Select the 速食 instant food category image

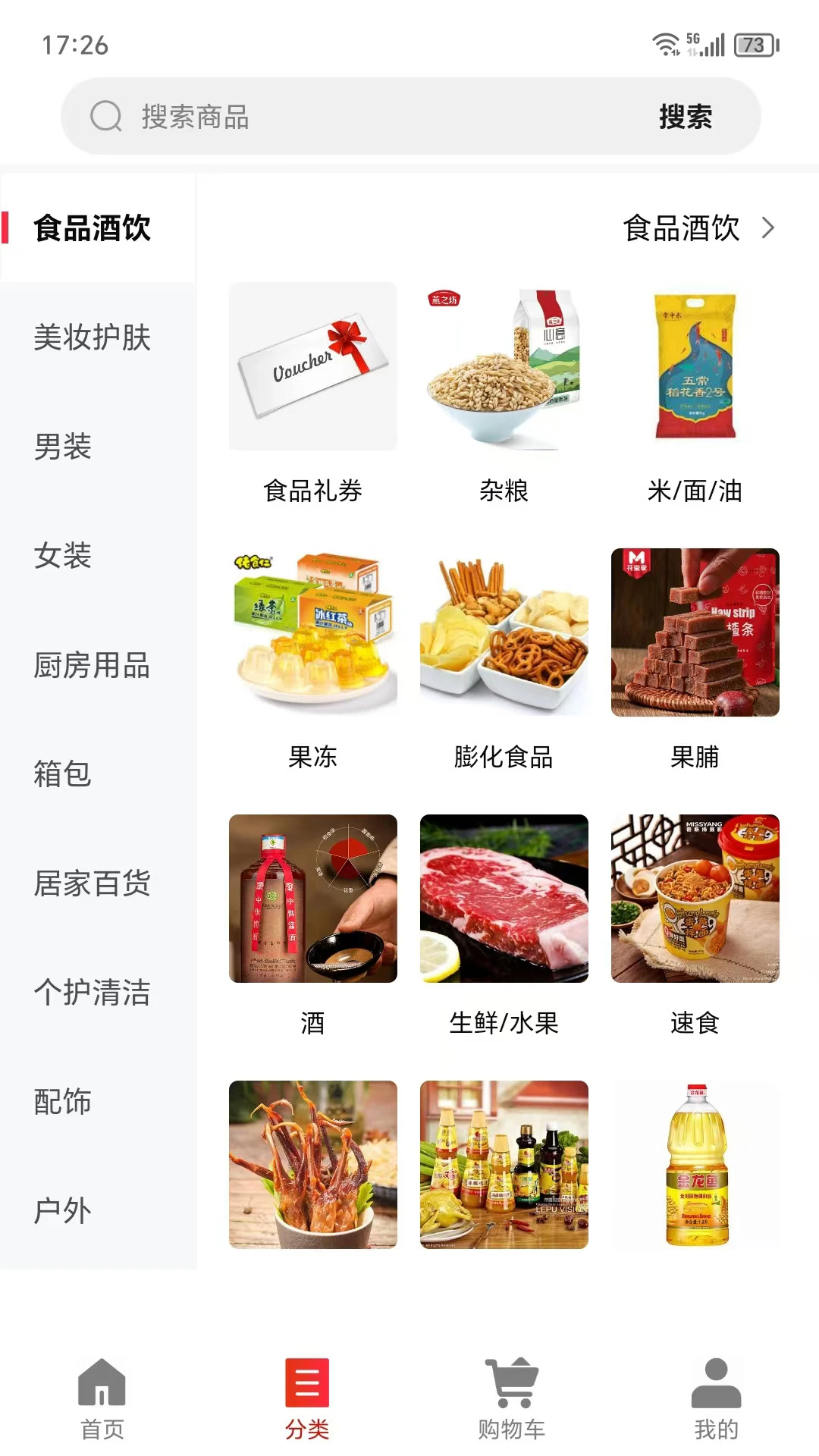pos(695,899)
